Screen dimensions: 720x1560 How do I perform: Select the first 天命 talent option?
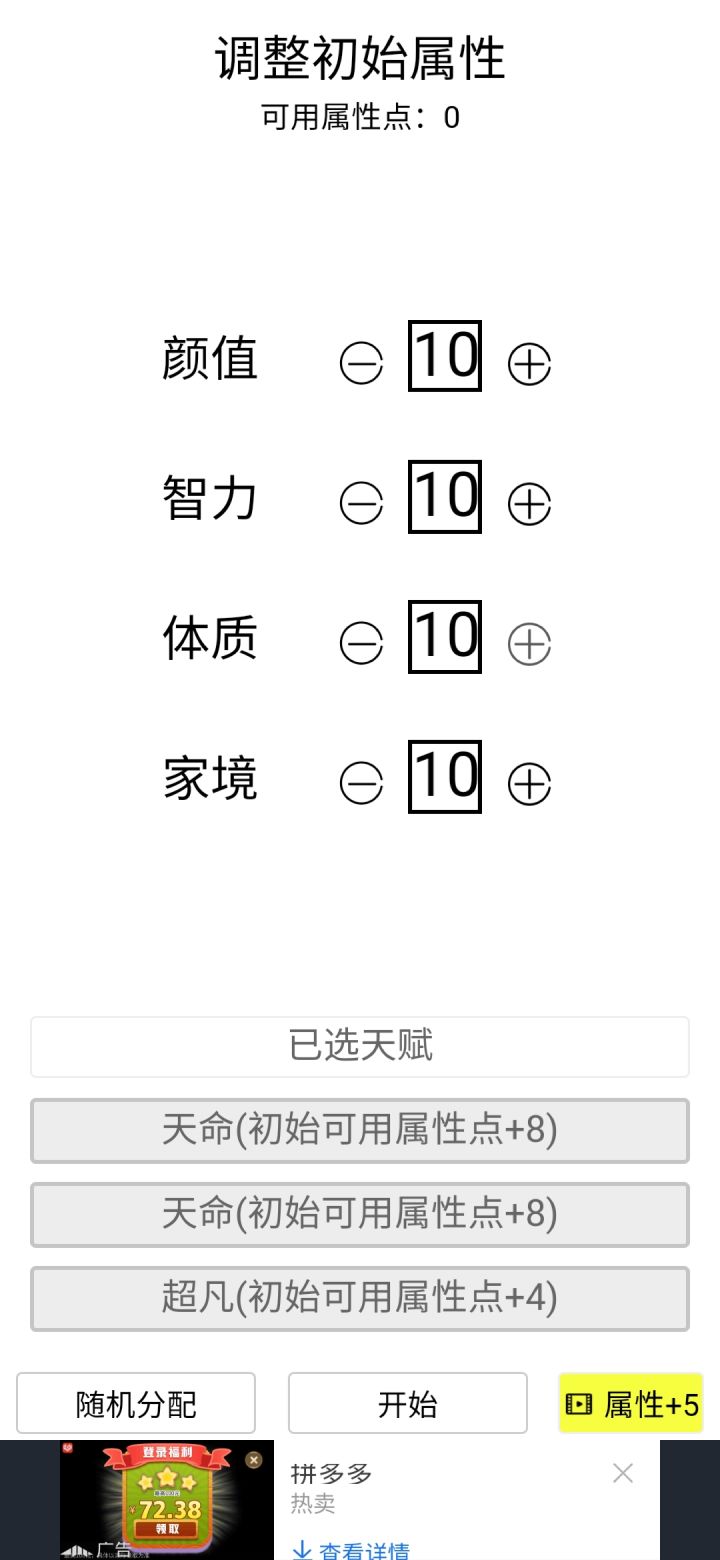coord(360,1131)
